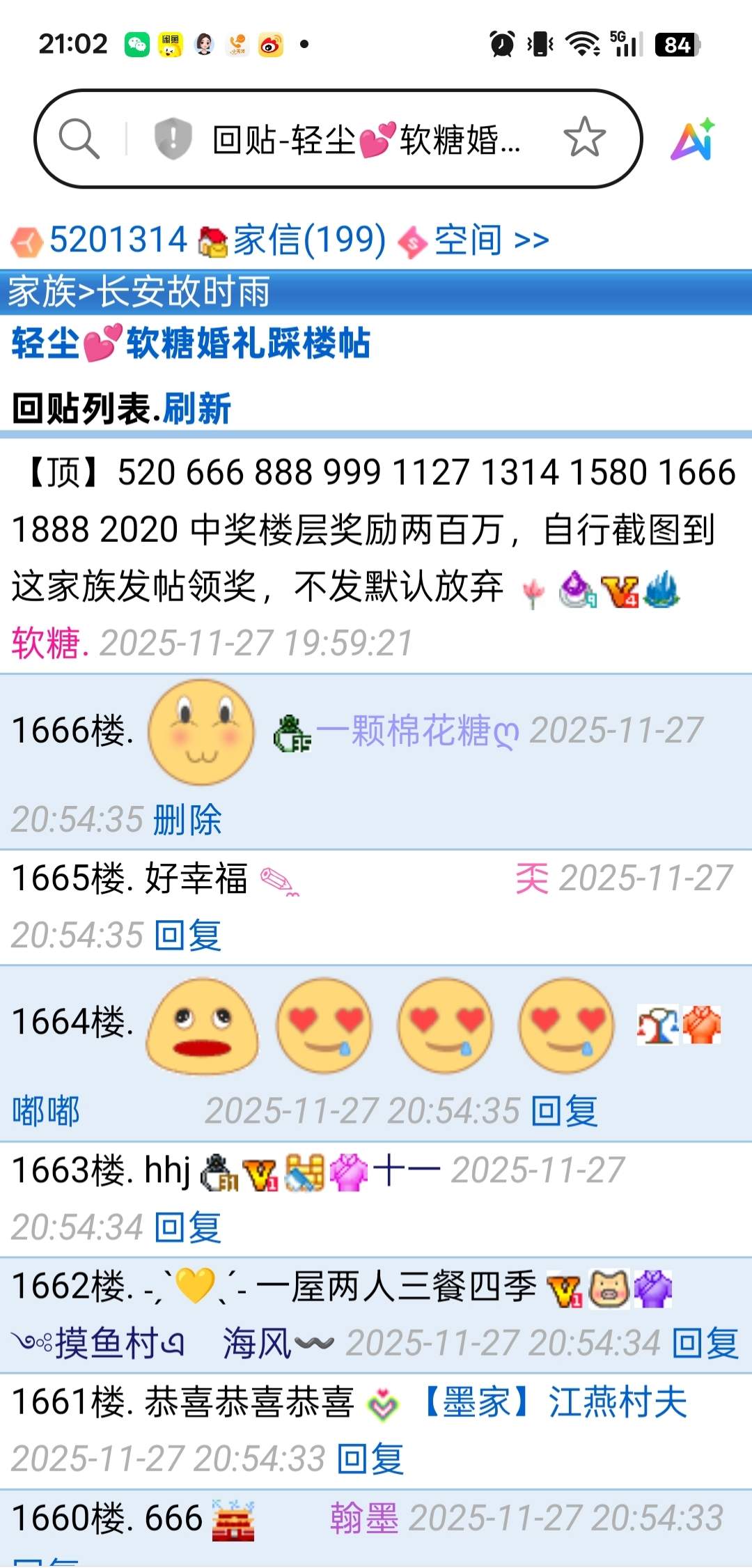The height and width of the screenshot is (1568, 752).
Task: Open the 轻尘软糖婚礼踩楼帖 post title
Action: coord(191,343)
